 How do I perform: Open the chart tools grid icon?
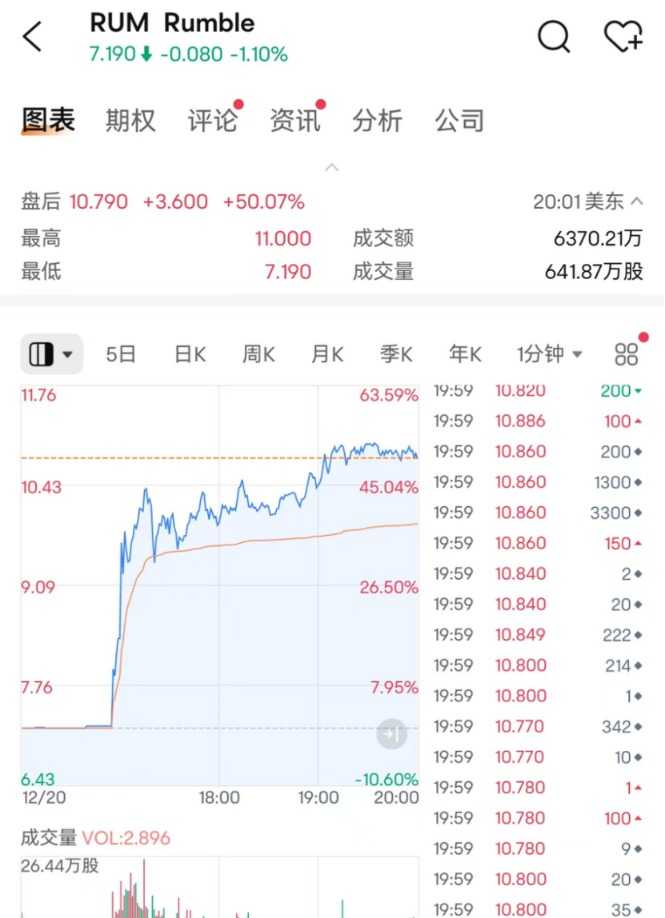click(x=627, y=354)
